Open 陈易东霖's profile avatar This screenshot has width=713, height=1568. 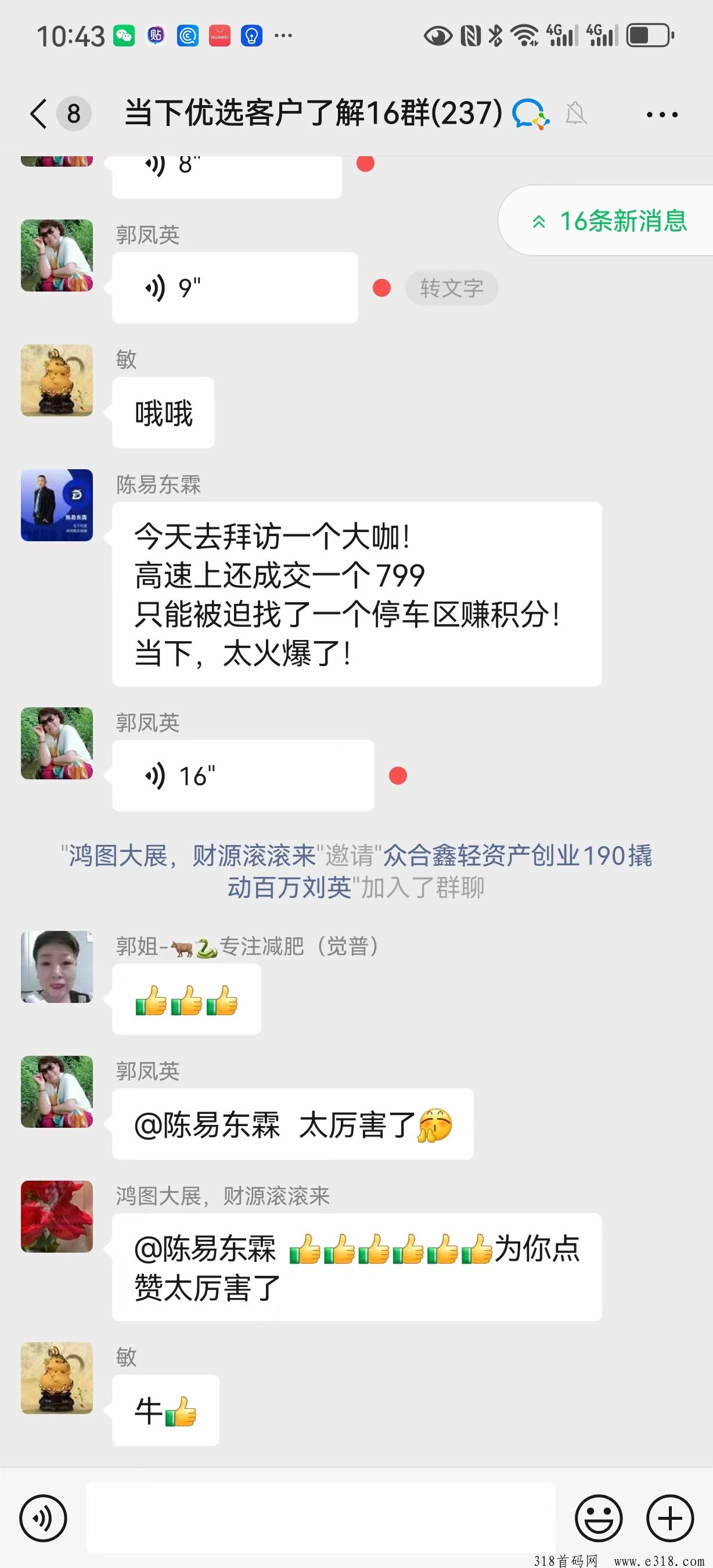(57, 505)
